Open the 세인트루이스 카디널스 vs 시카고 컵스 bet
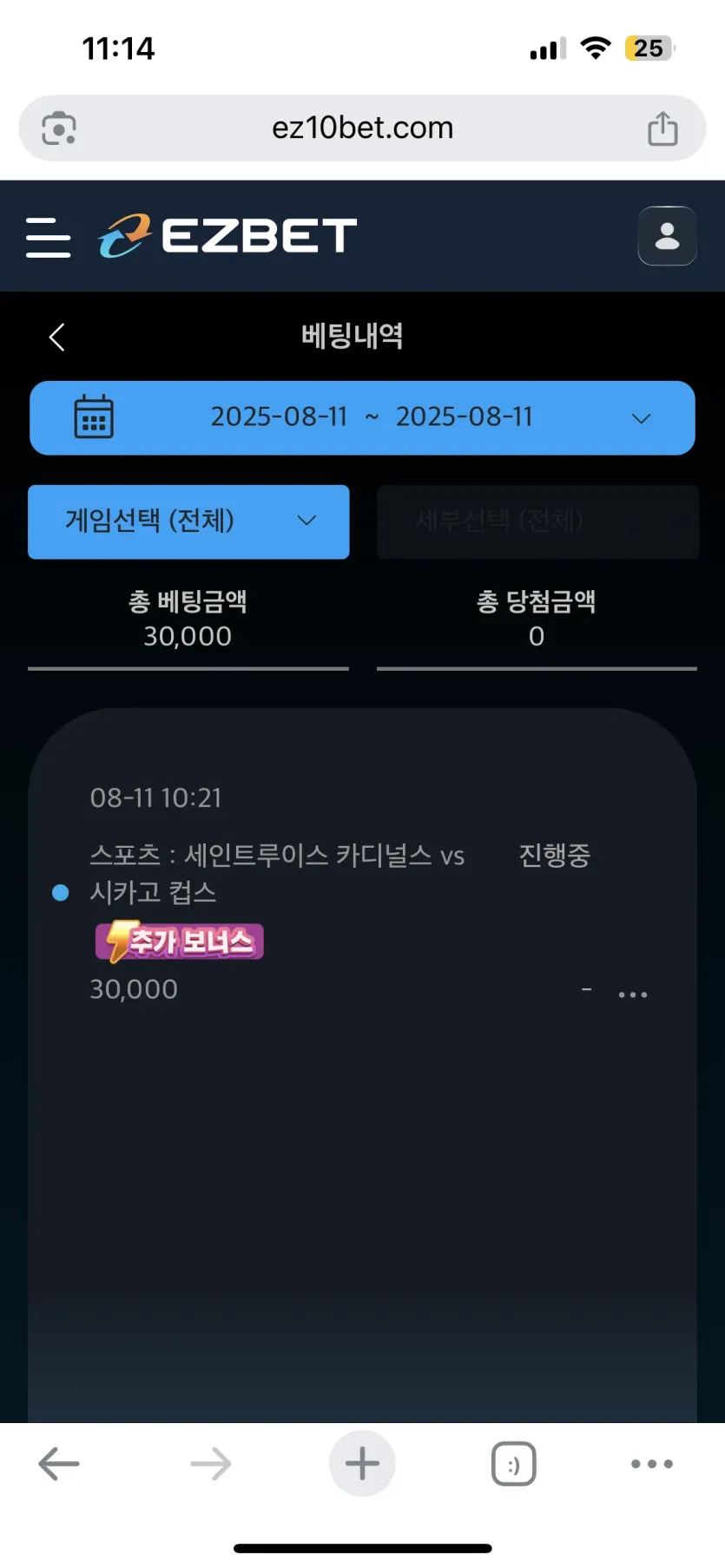725x1568 pixels. click(277, 873)
